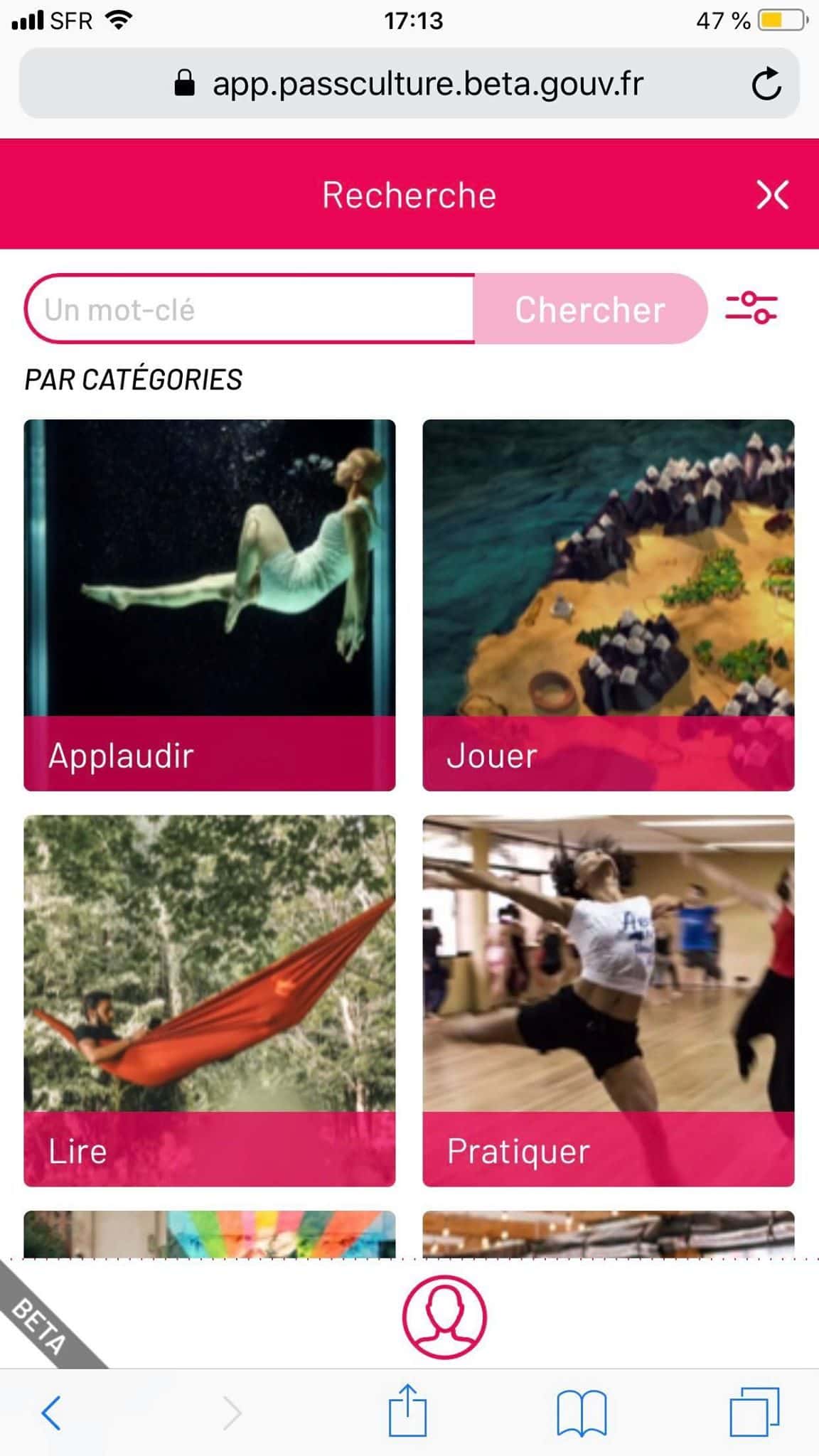Go back in the browser

[x=51, y=1412]
